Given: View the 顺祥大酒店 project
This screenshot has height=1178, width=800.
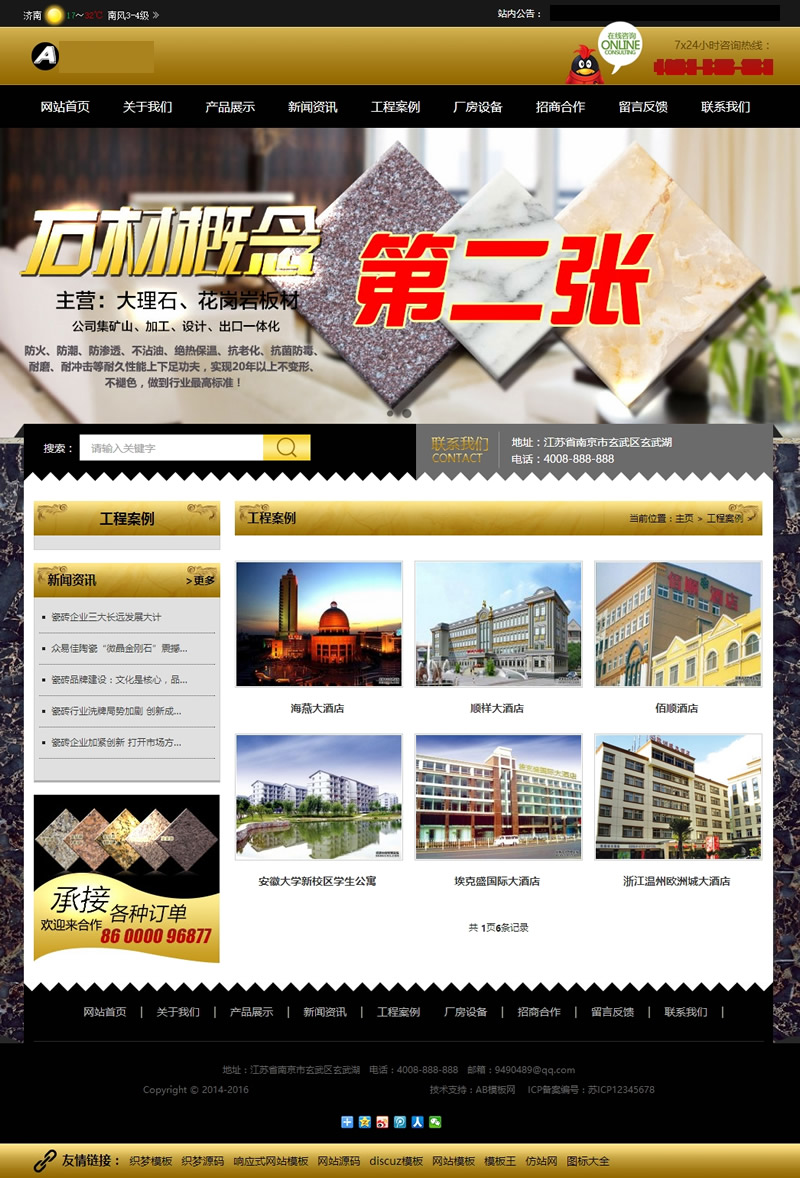Looking at the screenshot, I should pos(497,624).
